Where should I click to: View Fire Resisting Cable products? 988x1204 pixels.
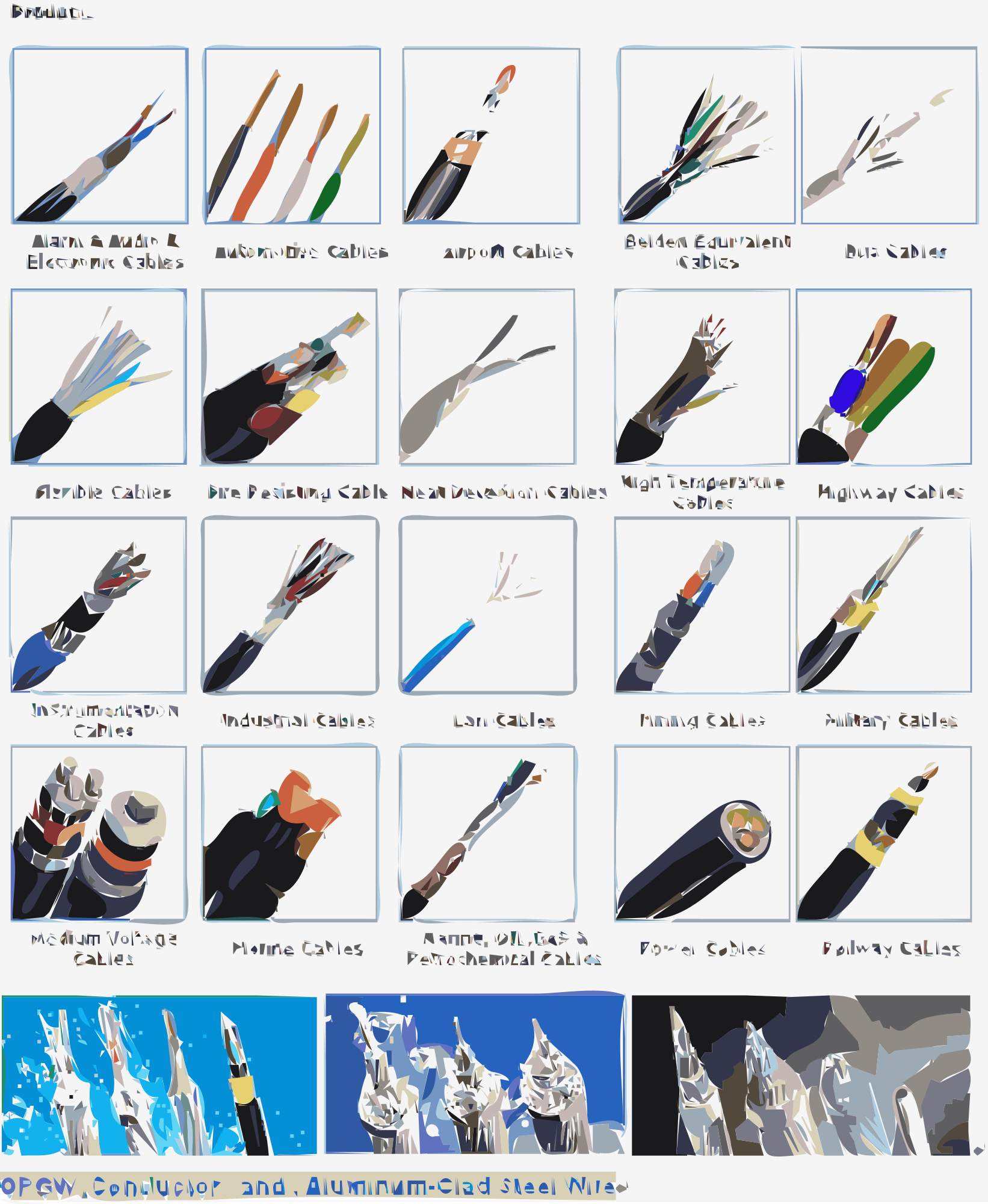pos(289,377)
